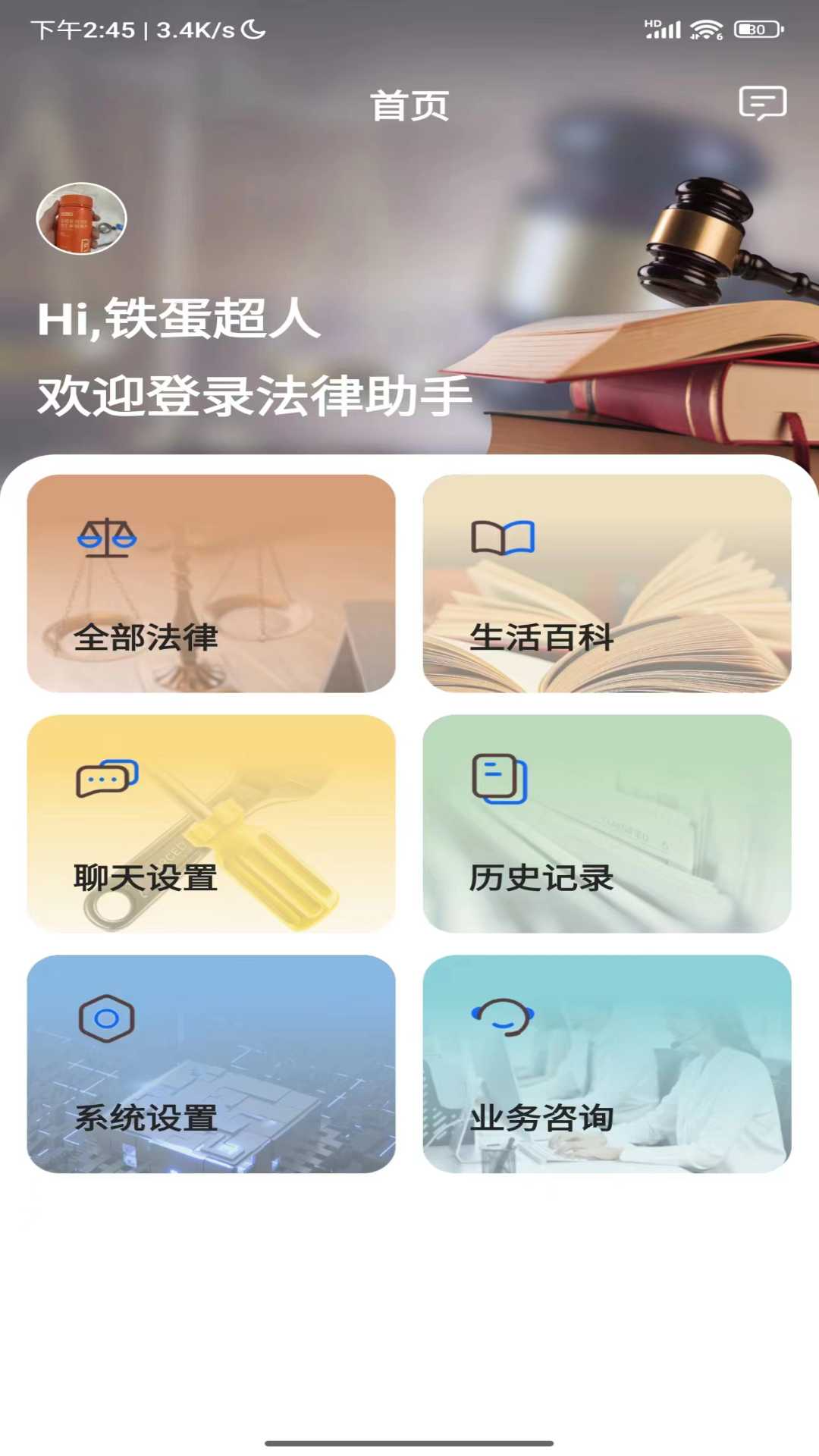
Task: Click the chat bubble icon on 聊天设置
Action: 106,778
